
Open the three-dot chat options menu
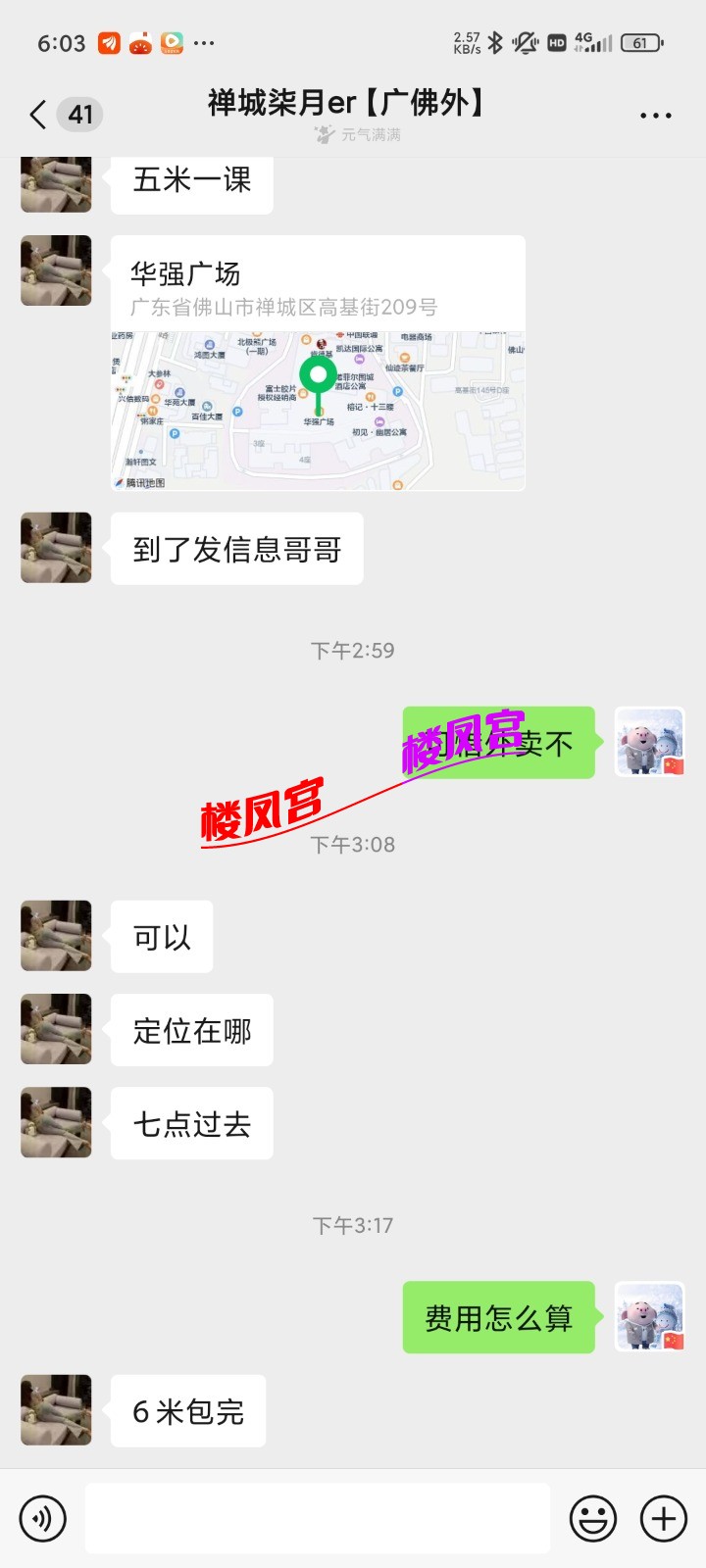[x=654, y=115]
